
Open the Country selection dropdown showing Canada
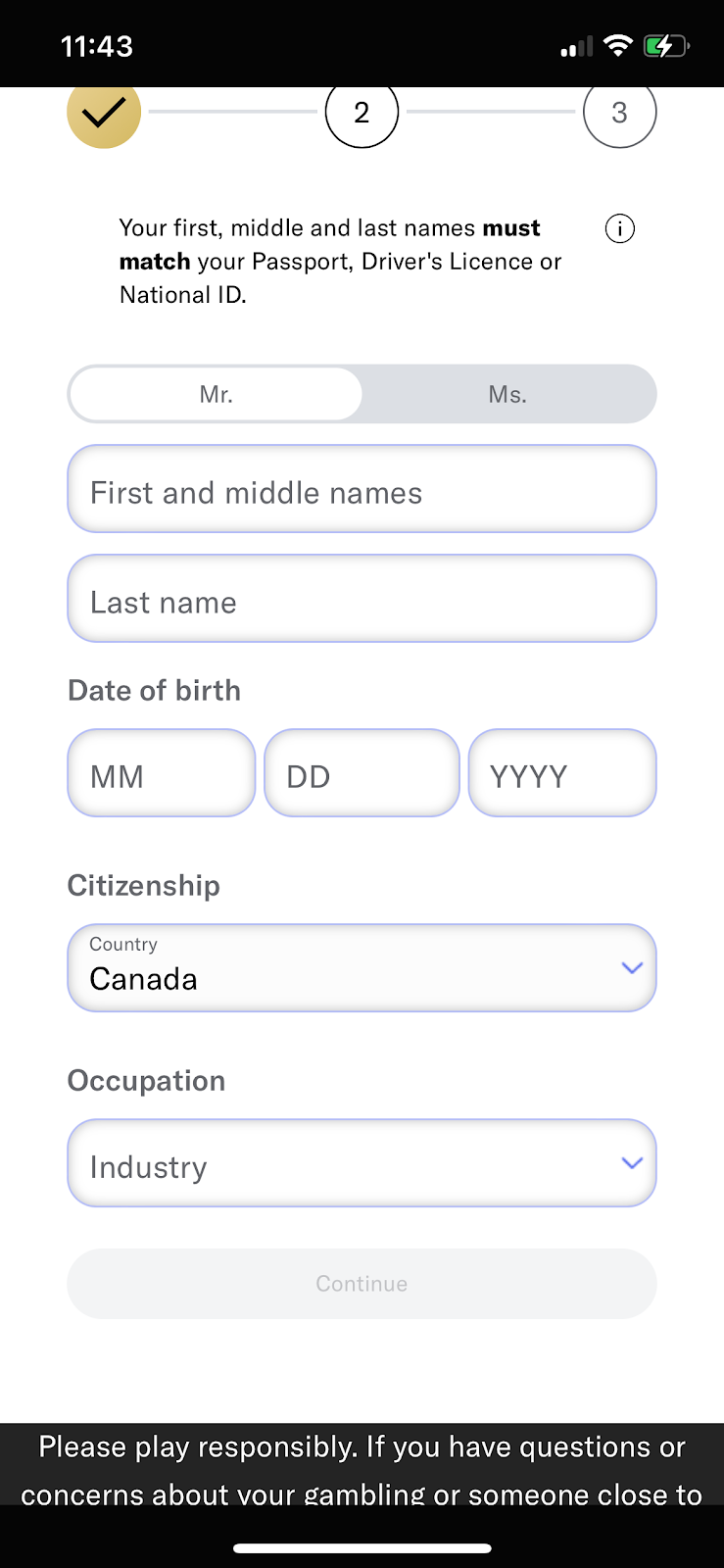[362, 967]
